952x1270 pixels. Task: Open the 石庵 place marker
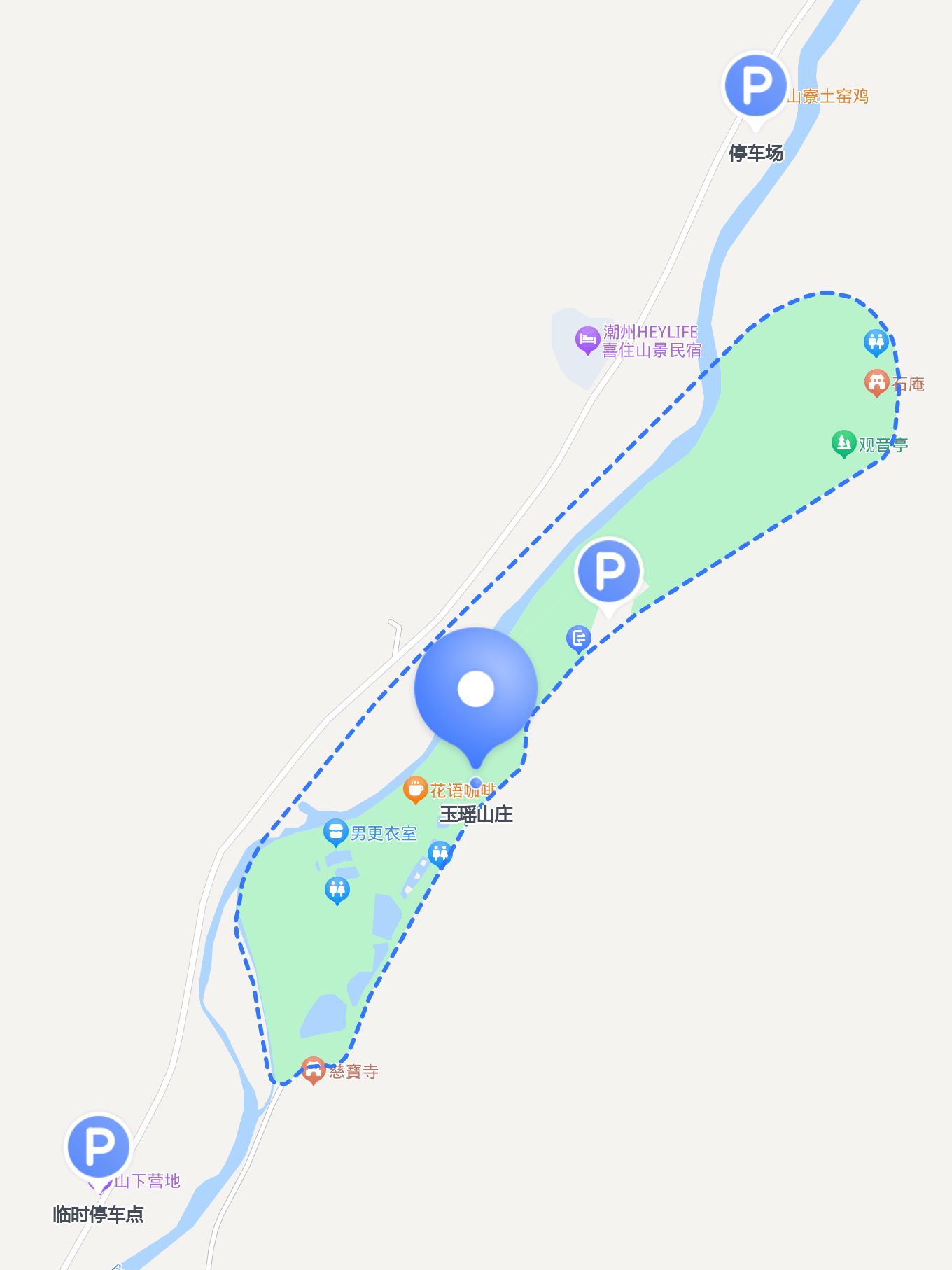point(876,382)
